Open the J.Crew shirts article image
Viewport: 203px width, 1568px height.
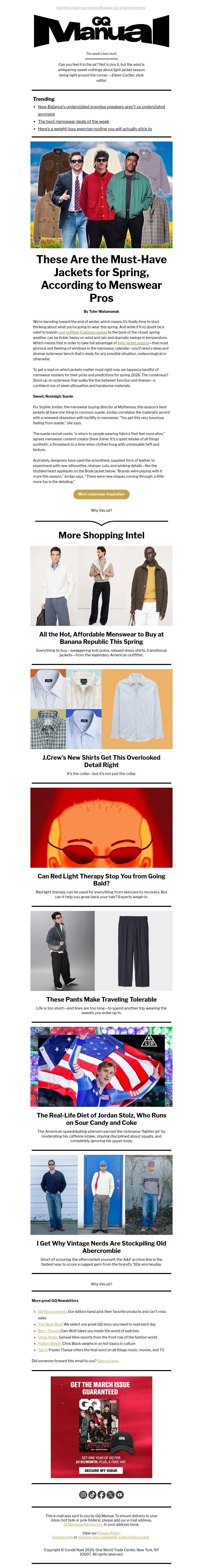pos(101,708)
